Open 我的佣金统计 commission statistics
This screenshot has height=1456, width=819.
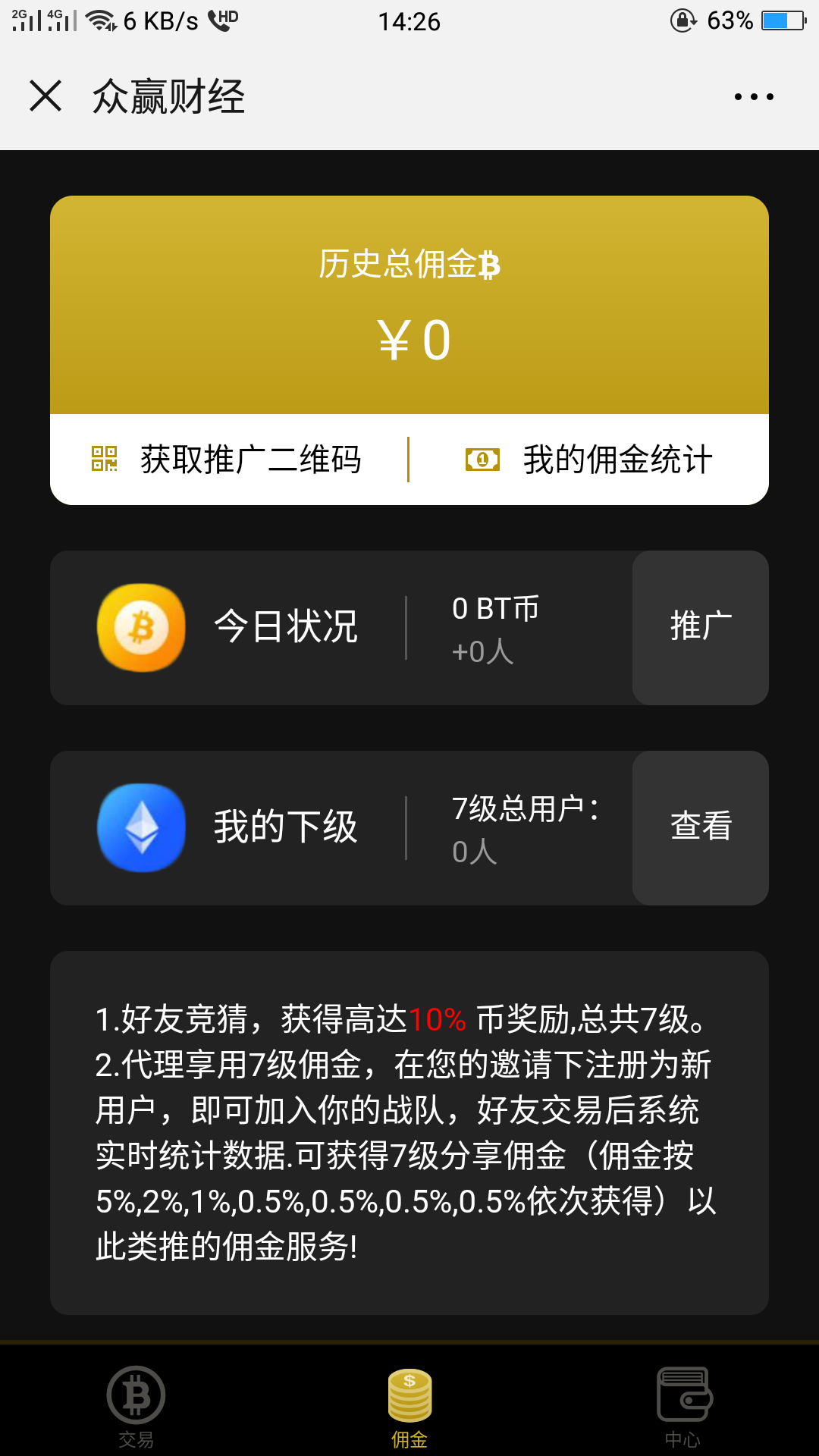point(588,460)
